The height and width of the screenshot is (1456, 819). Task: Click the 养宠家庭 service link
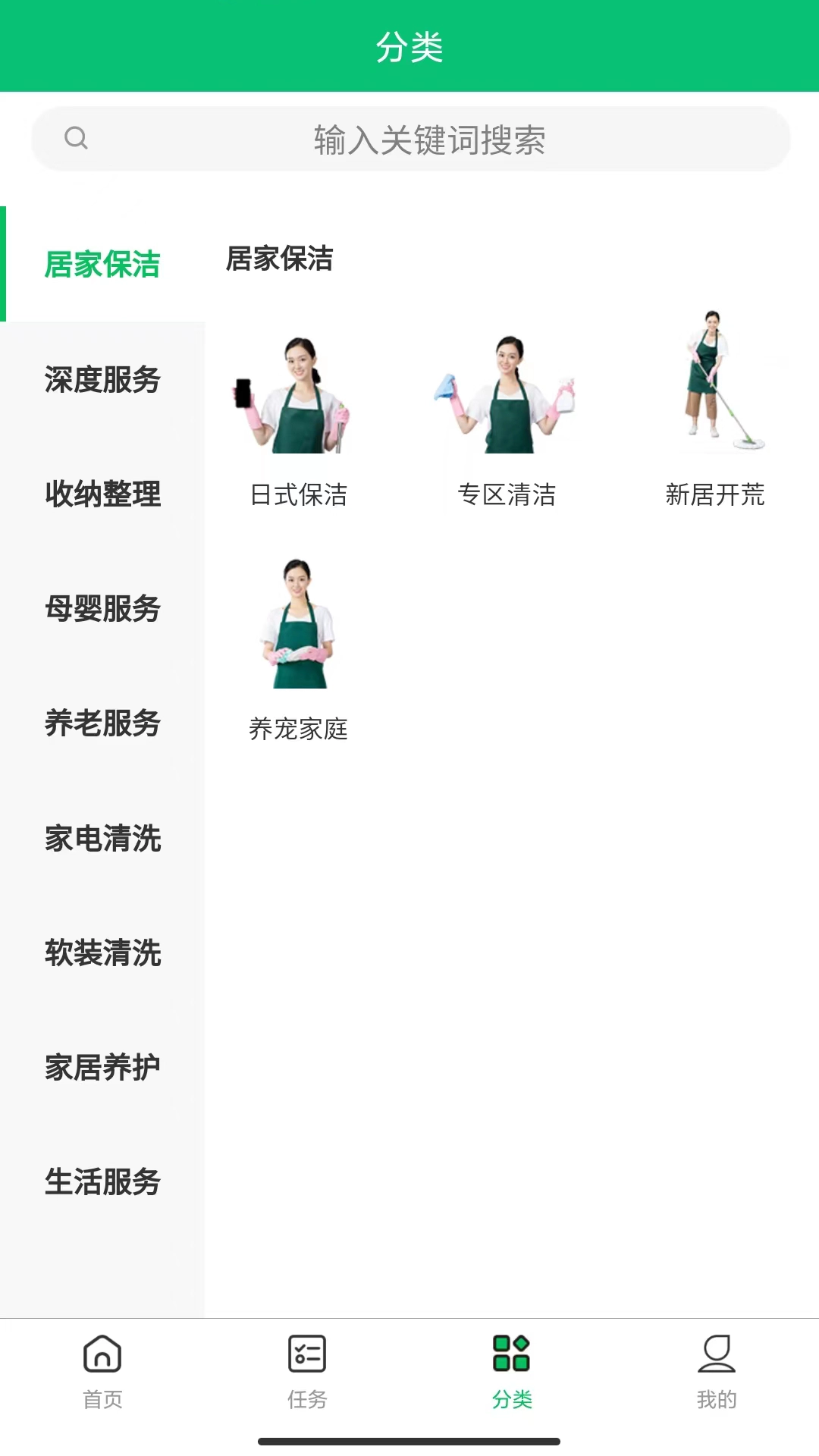click(299, 730)
